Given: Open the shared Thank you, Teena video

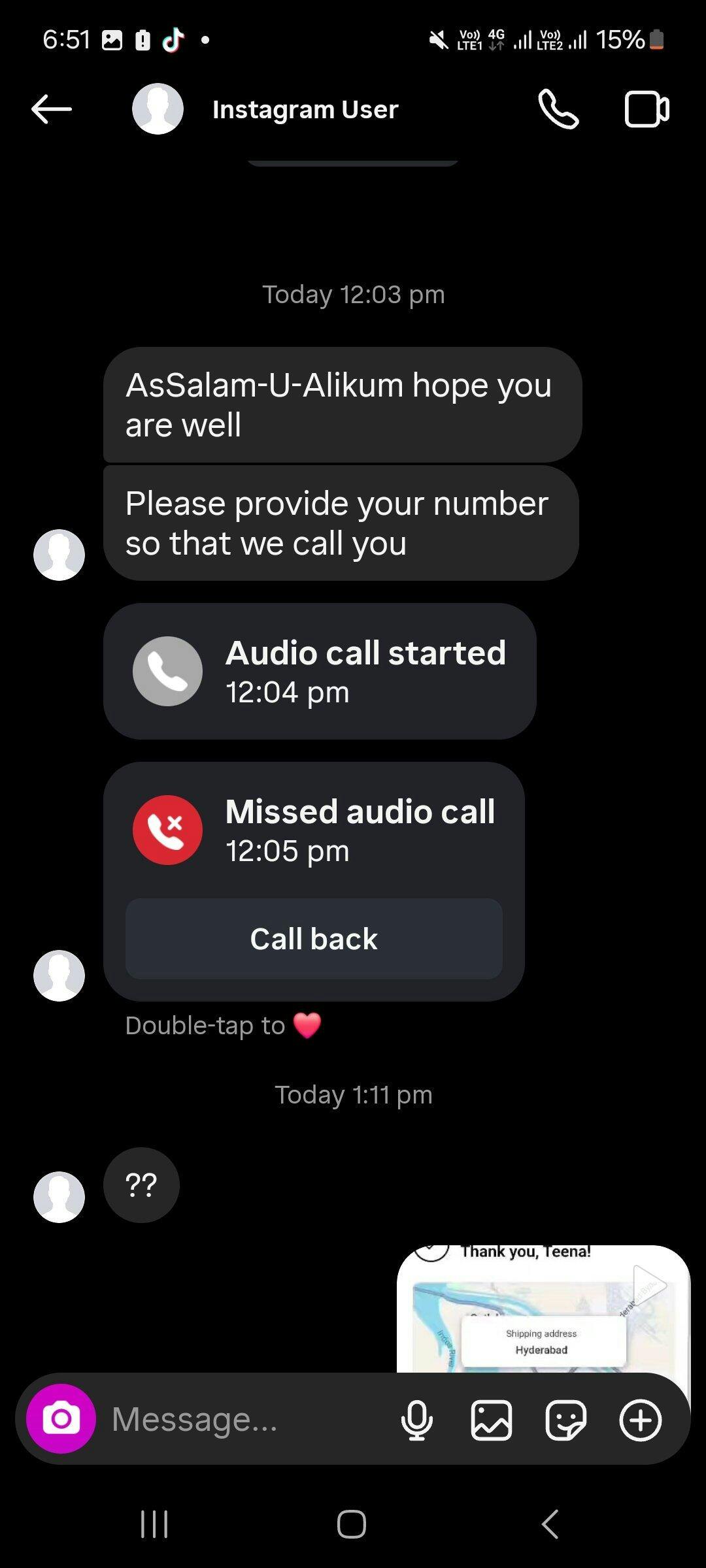Looking at the screenshot, I should pos(543,1307).
